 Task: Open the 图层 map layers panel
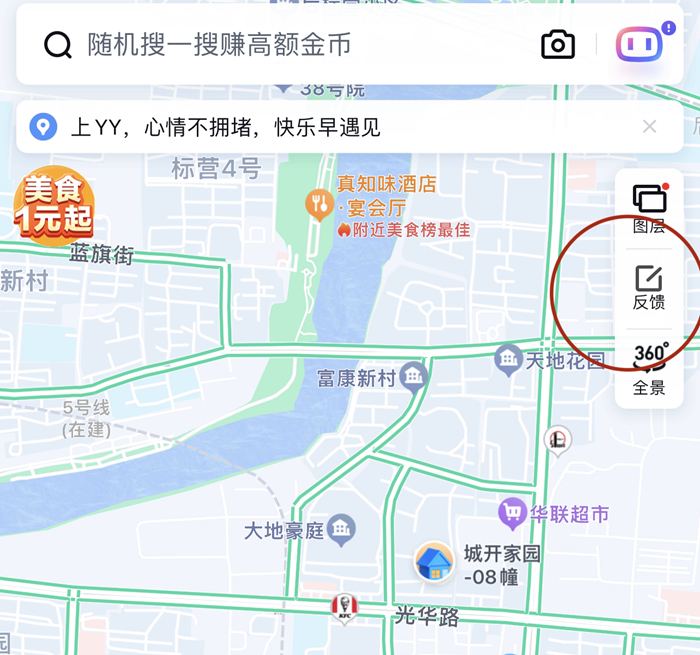point(649,208)
